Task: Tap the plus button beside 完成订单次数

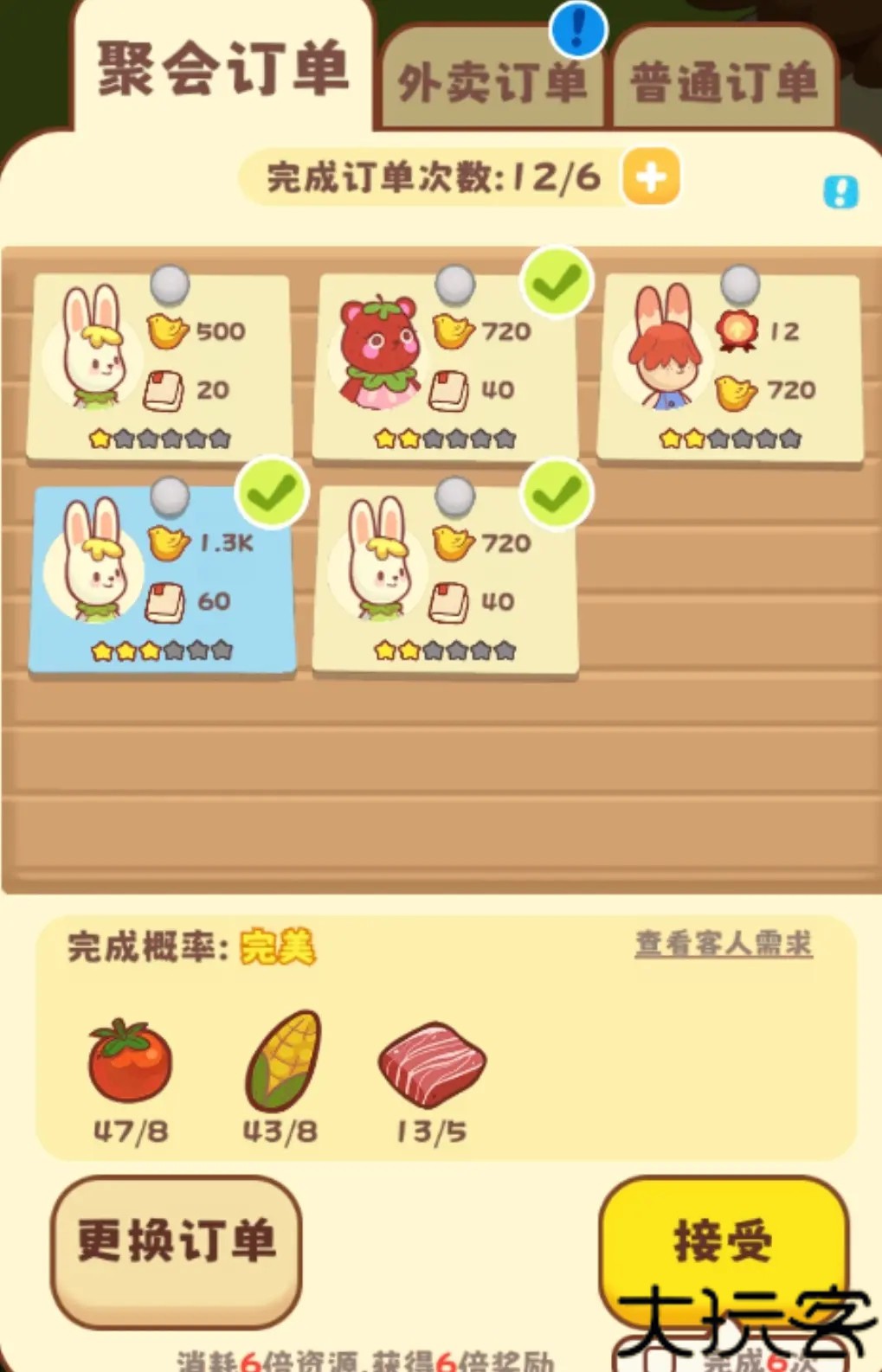Action: 651,177
